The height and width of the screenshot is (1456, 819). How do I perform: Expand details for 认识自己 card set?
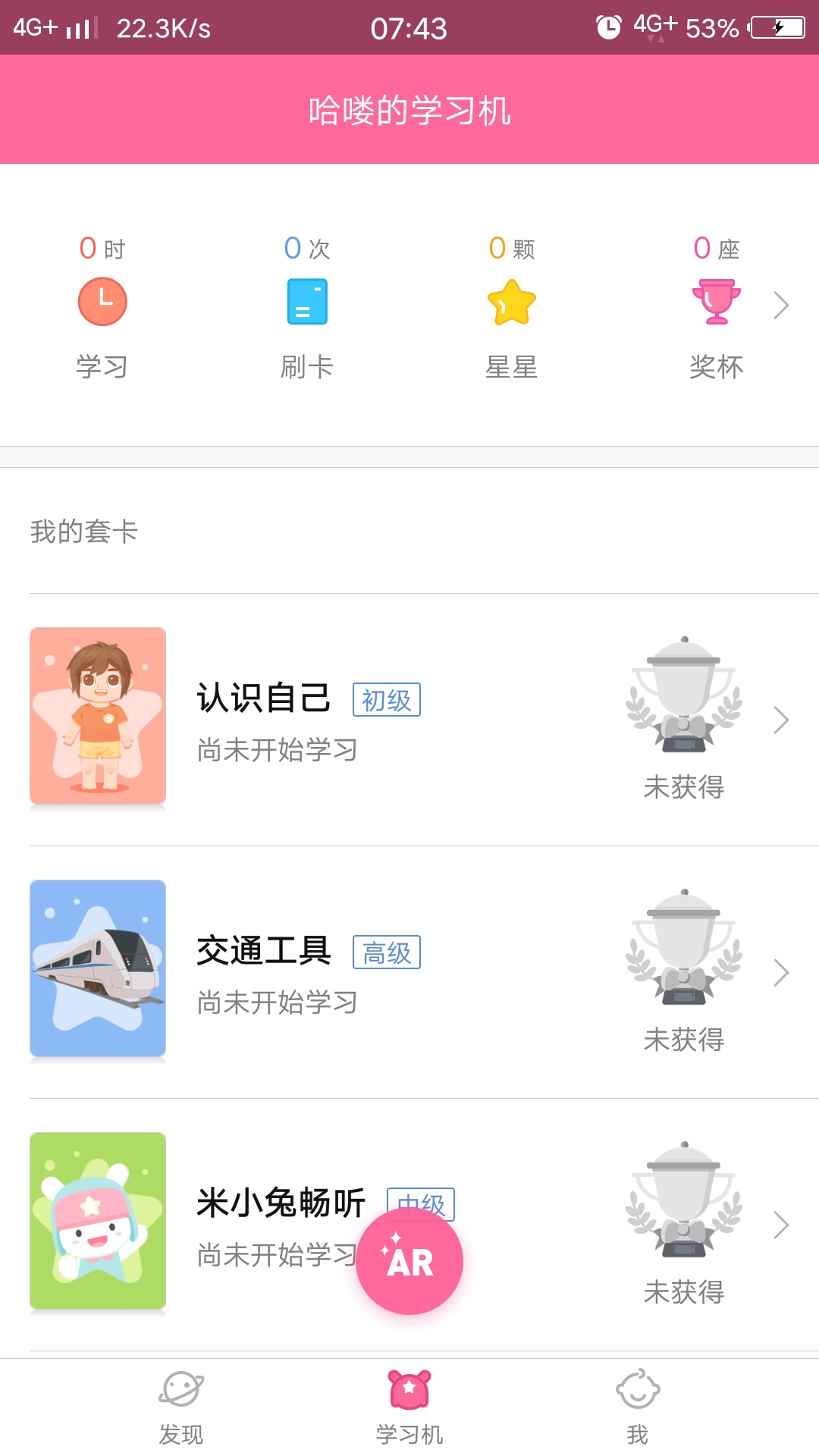[781, 719]
